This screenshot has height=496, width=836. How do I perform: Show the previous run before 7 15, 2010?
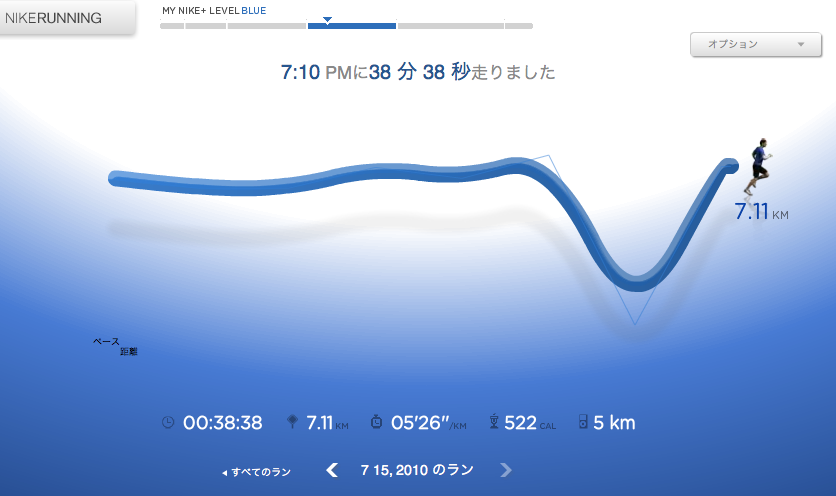click(x=333, y=470)
